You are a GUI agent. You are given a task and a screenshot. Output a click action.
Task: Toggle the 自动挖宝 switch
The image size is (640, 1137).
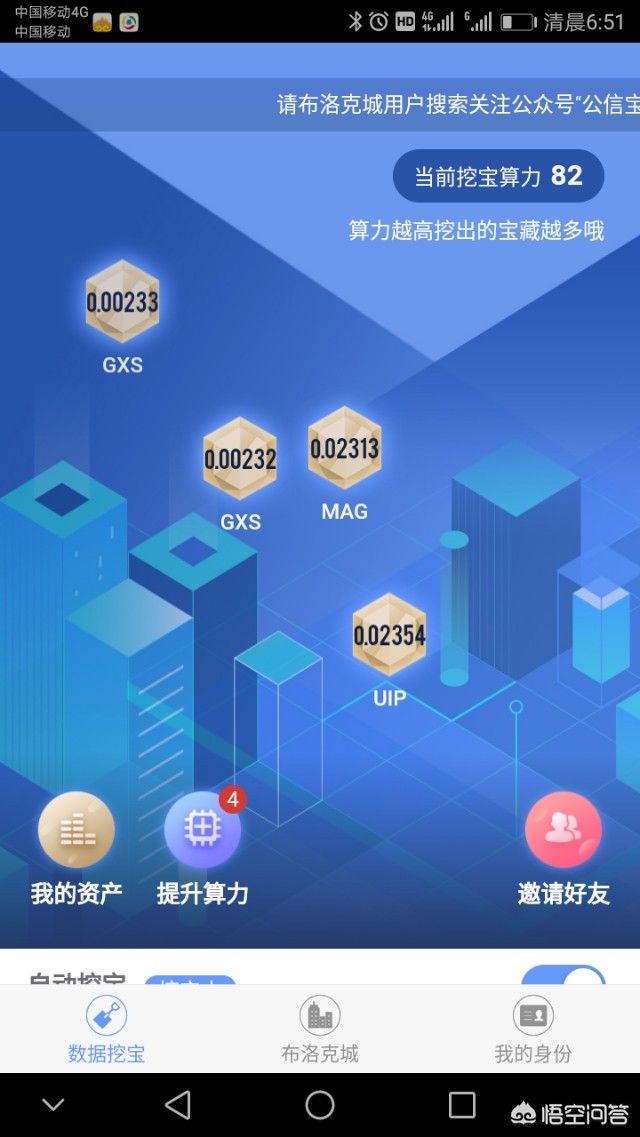coord(563,975)
